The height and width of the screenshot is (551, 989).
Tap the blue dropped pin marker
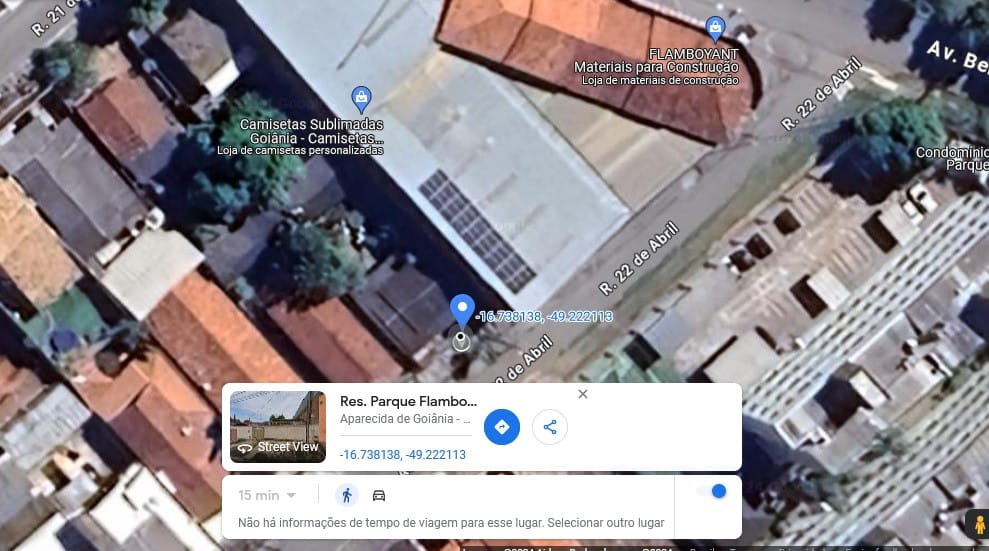tap(461, 310)
